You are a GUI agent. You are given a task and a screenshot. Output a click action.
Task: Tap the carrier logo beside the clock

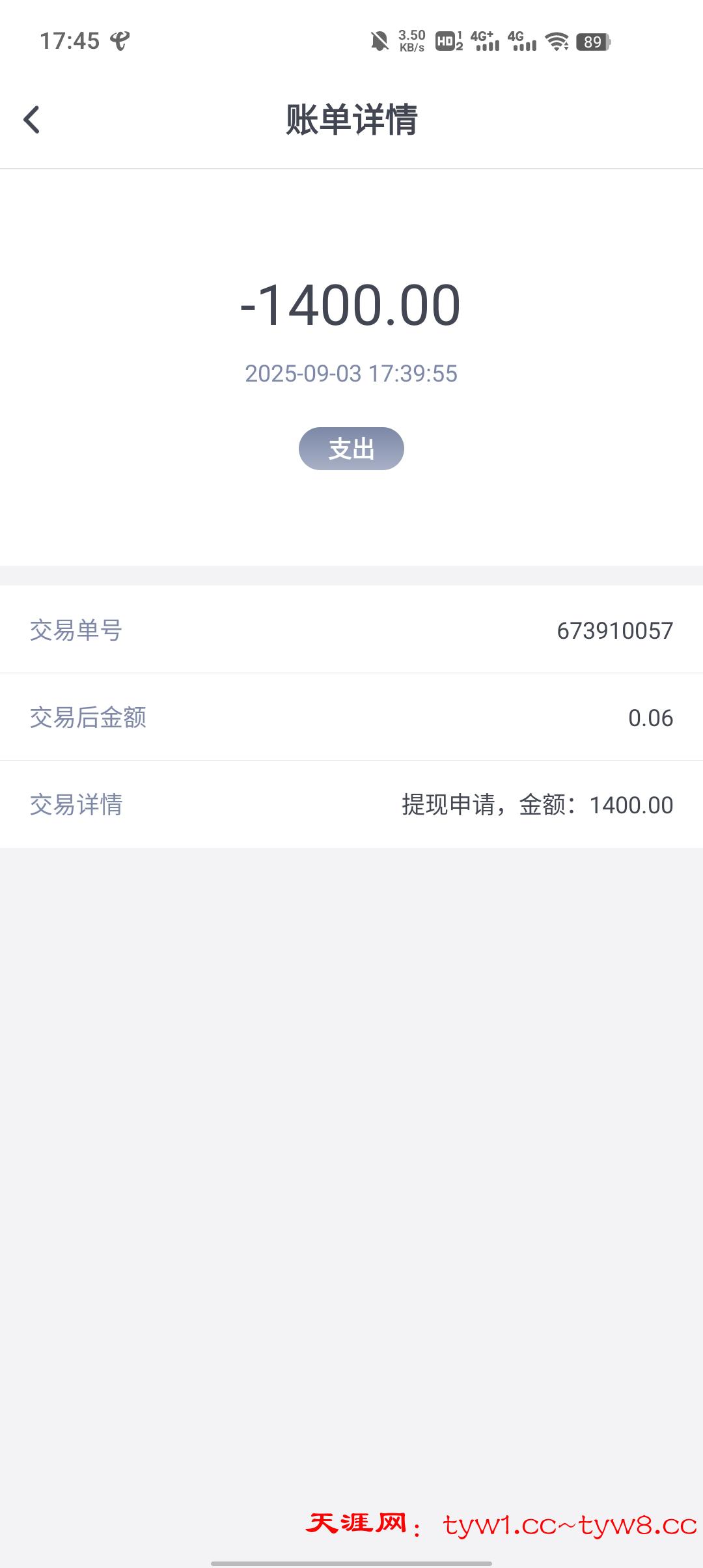point(119,40)
